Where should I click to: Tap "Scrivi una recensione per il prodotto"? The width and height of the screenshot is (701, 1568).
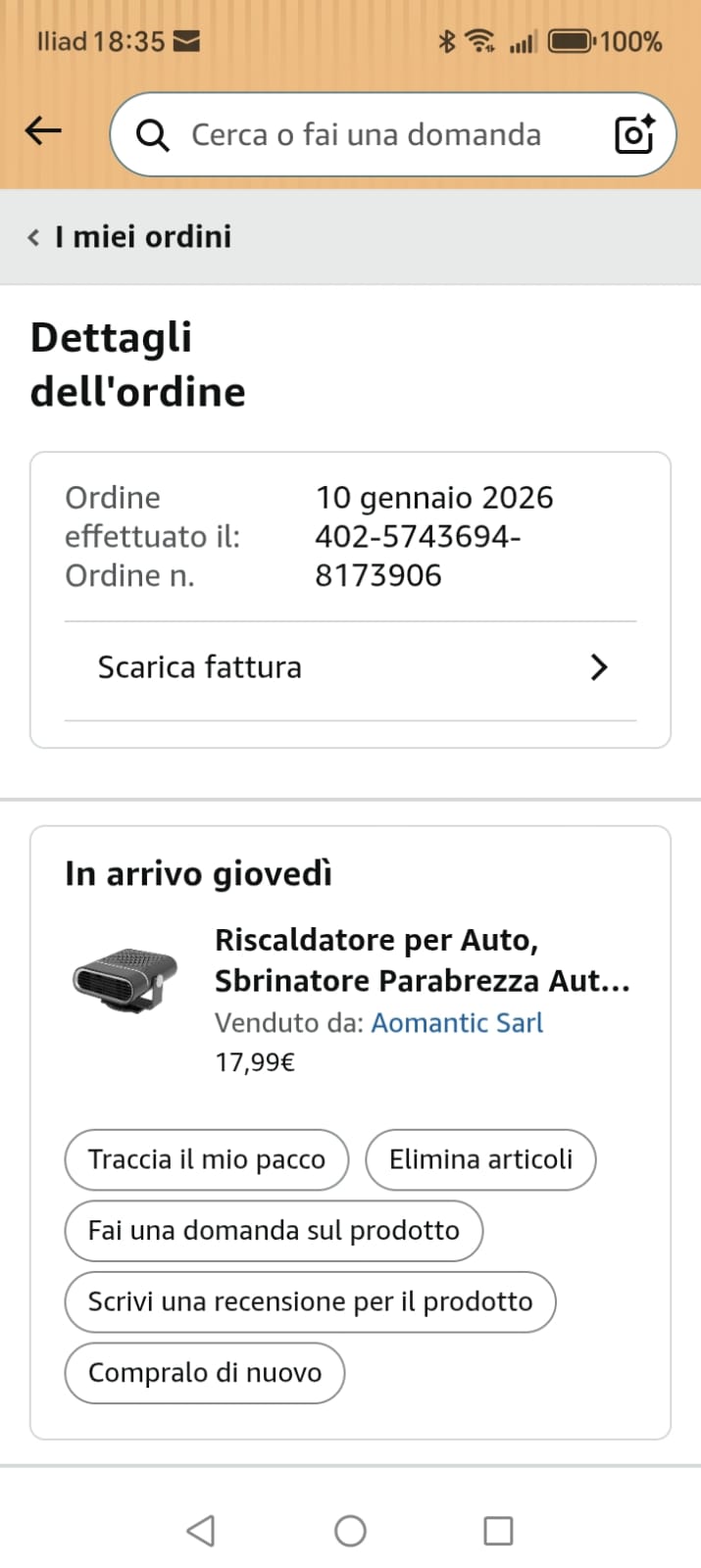click(310, 1301)
